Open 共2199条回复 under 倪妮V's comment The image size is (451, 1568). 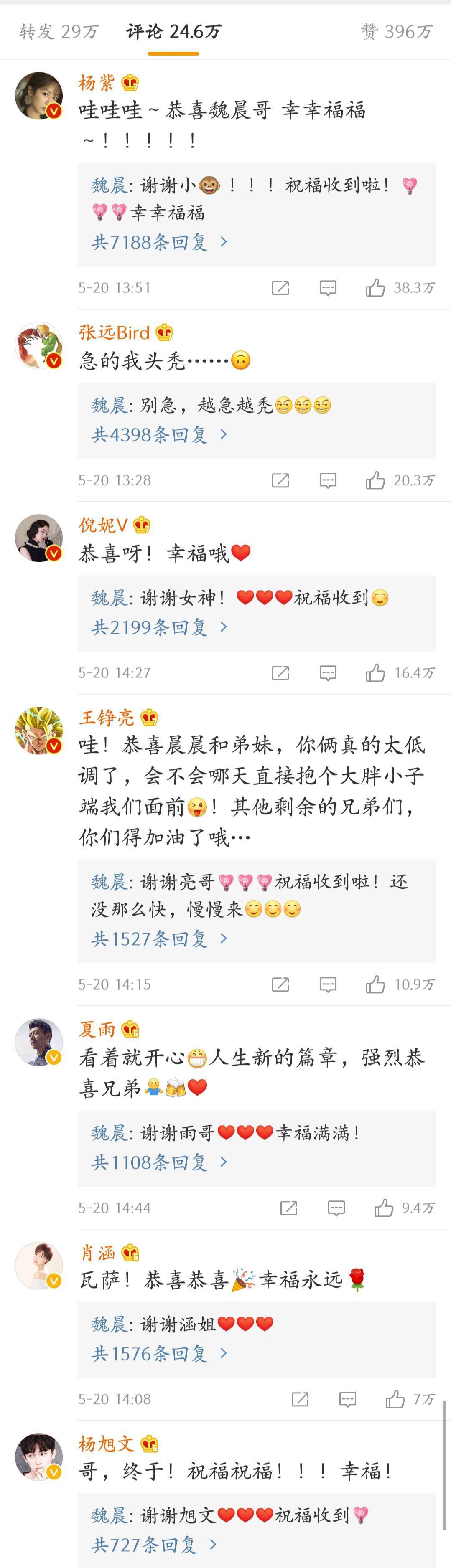point(159,627)
